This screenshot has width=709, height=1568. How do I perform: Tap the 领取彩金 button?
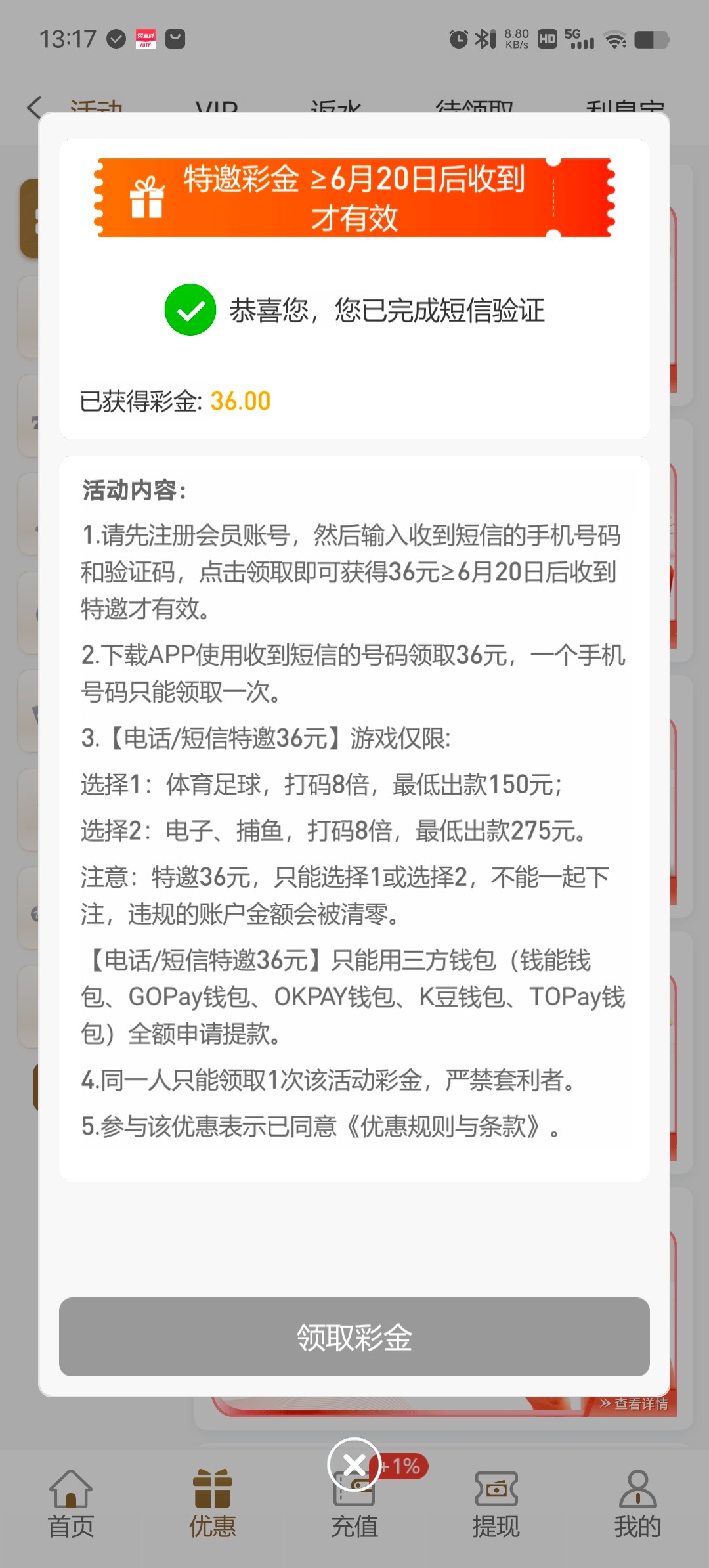pyautogui.click(x=354, y=1336)
